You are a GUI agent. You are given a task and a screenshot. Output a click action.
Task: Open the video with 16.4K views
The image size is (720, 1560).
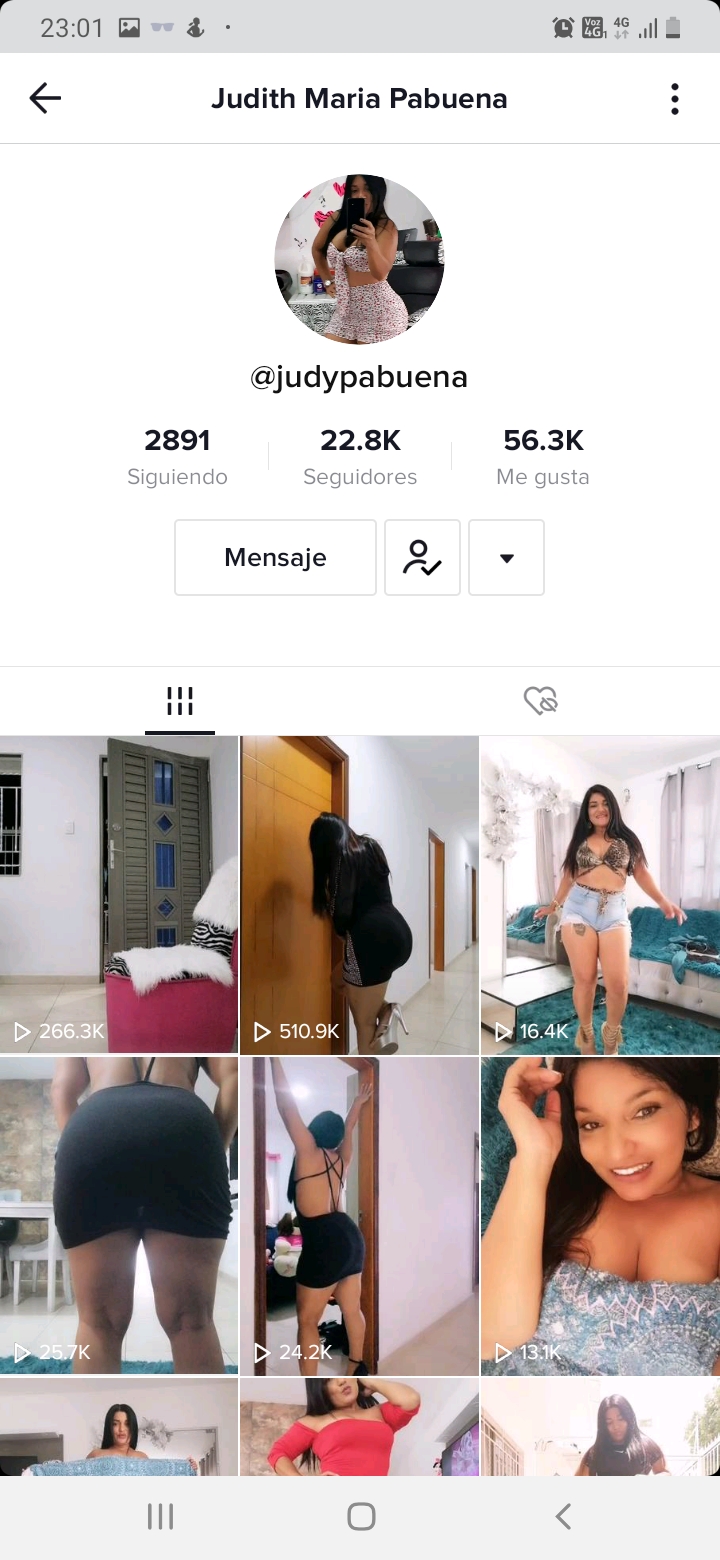(600, 895)
